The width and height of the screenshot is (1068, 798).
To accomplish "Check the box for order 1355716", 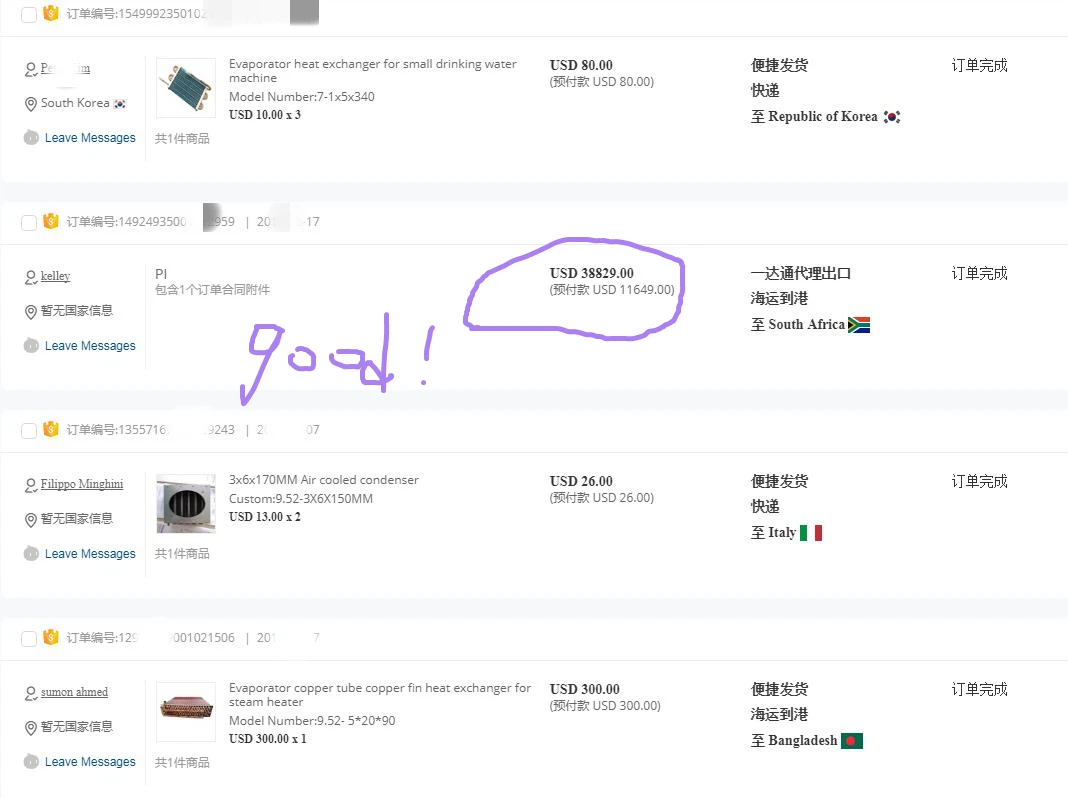I will click(x=29, y=430).
